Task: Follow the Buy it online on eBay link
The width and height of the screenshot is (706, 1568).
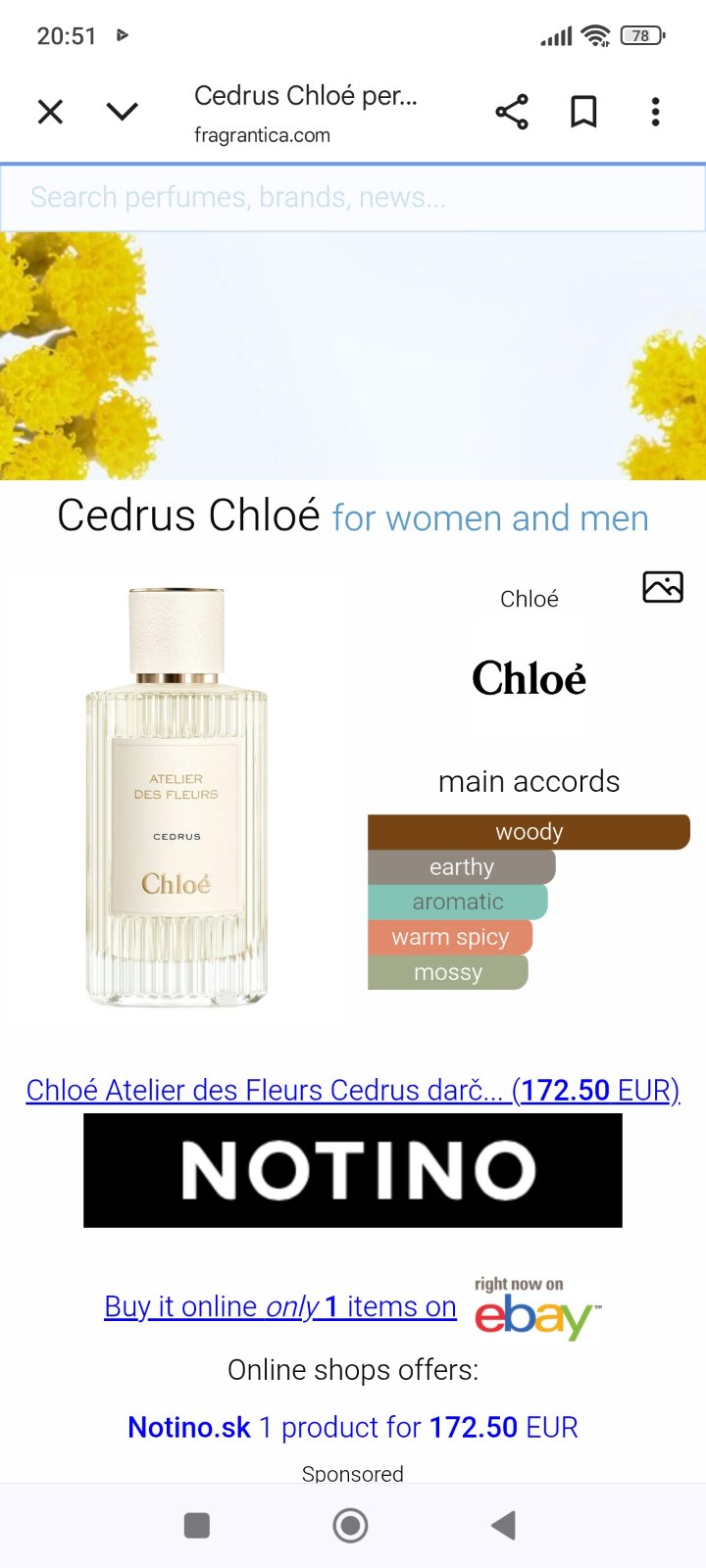Action: tap(280, 1306)
